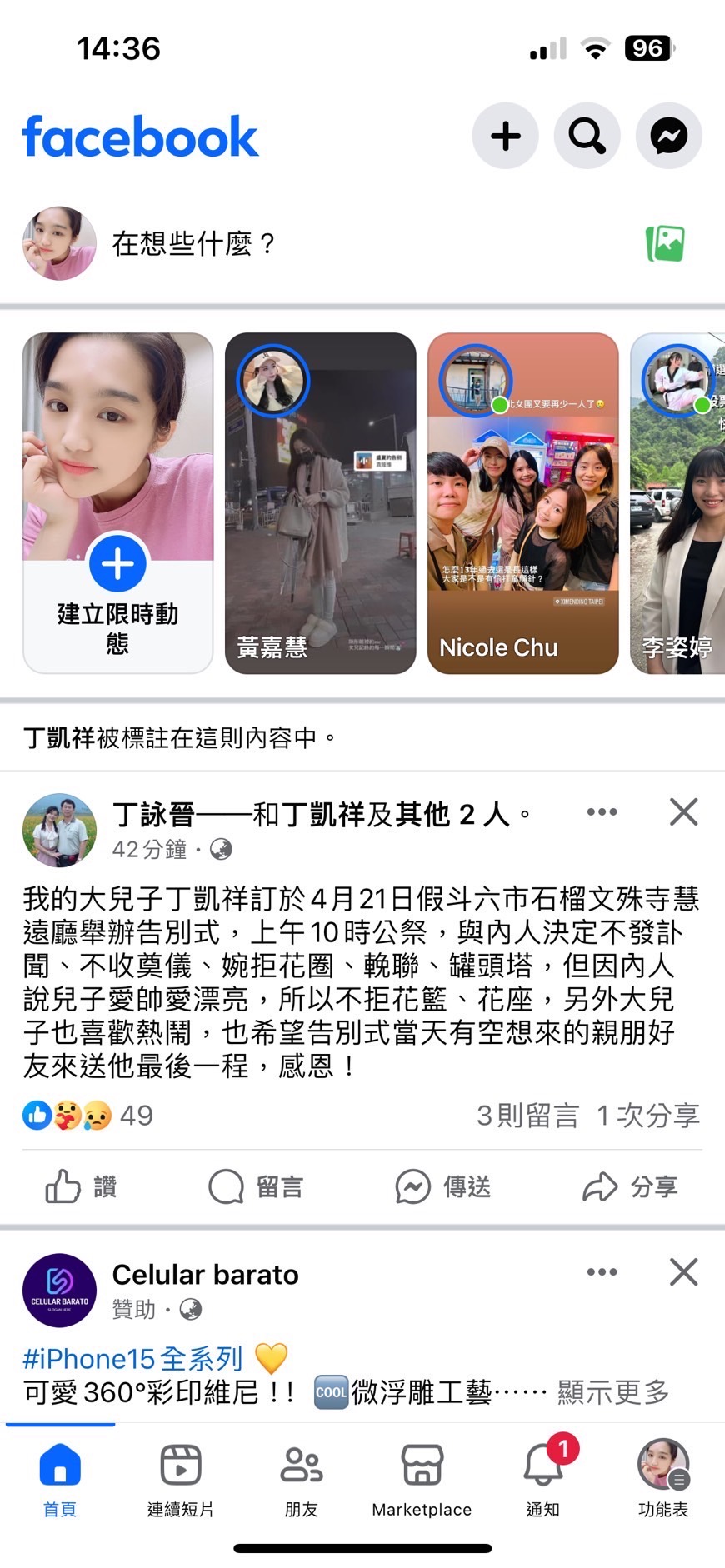The width and height of the screenshot is (725, 1568).
Task: View 黃嘉慧's story
Action: point(320,502)
